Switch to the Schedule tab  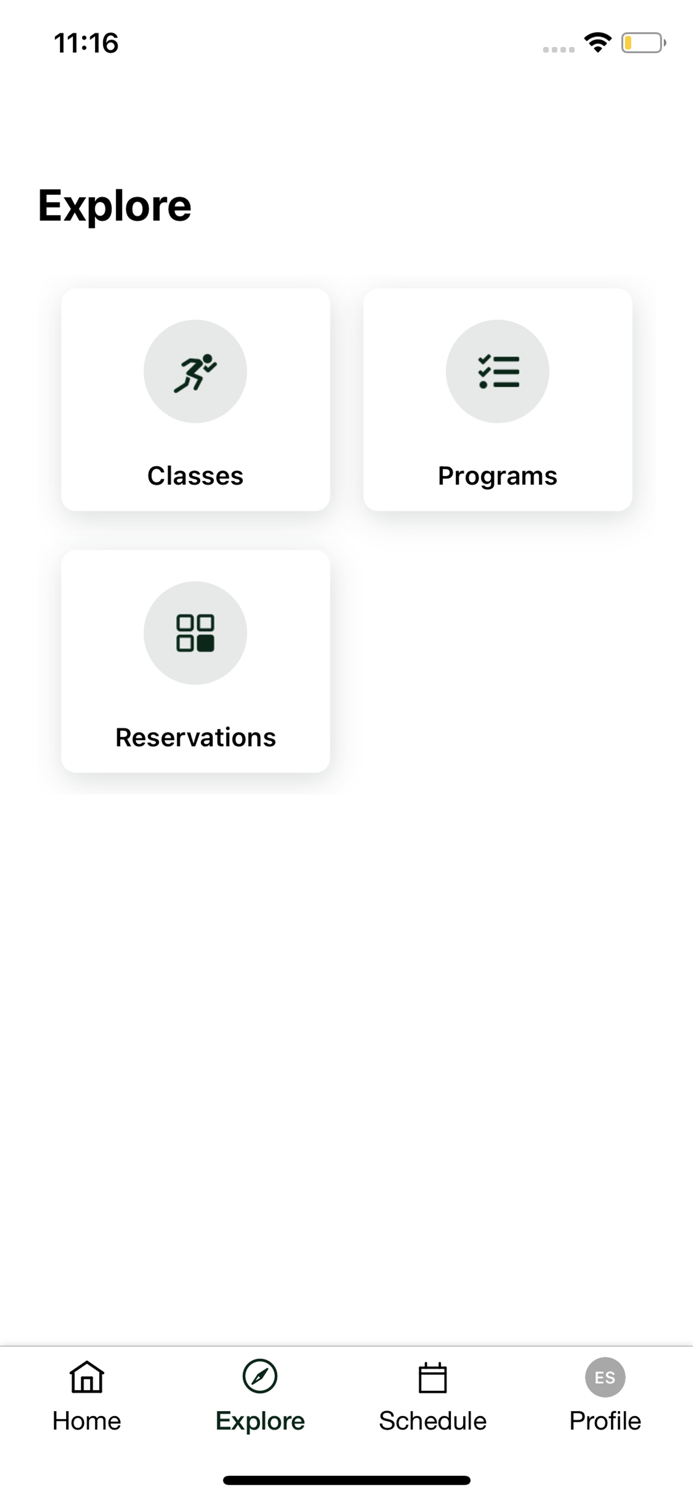point(432,1396)
